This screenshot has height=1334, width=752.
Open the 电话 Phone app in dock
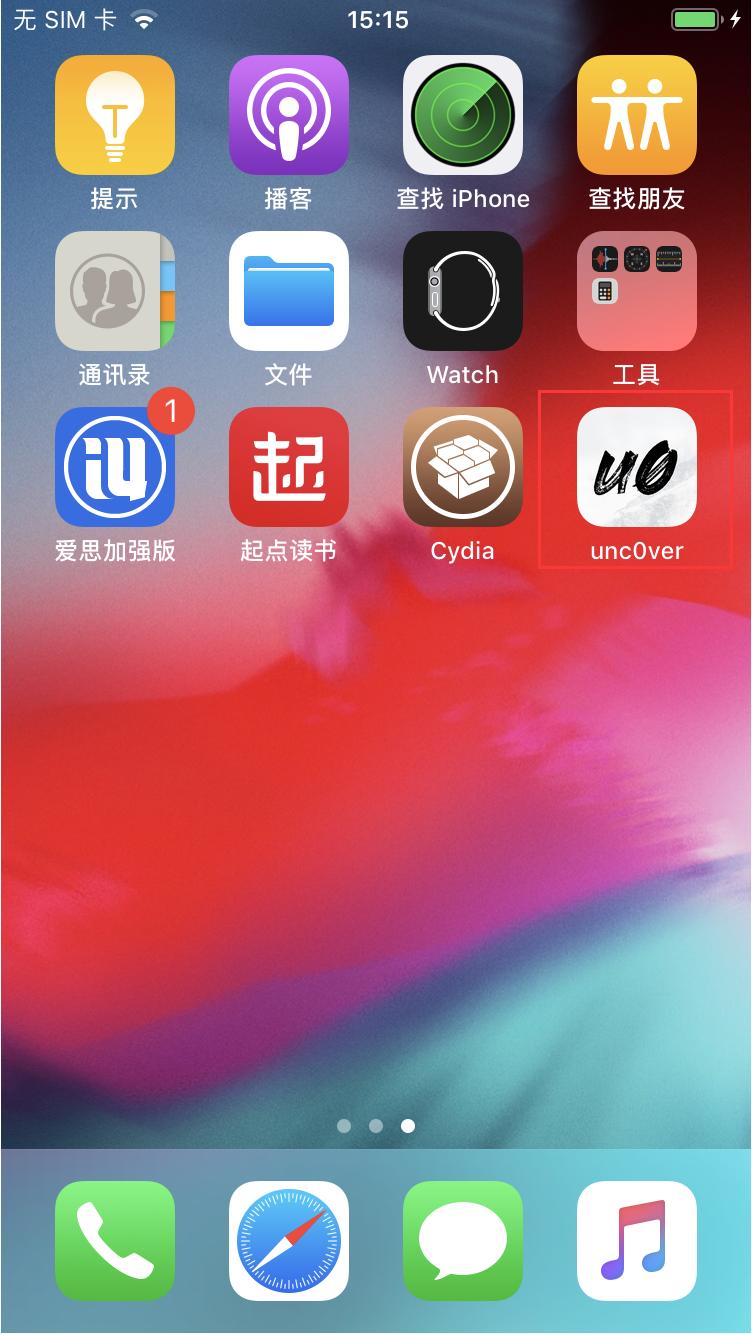click(x=114, y=1240)
